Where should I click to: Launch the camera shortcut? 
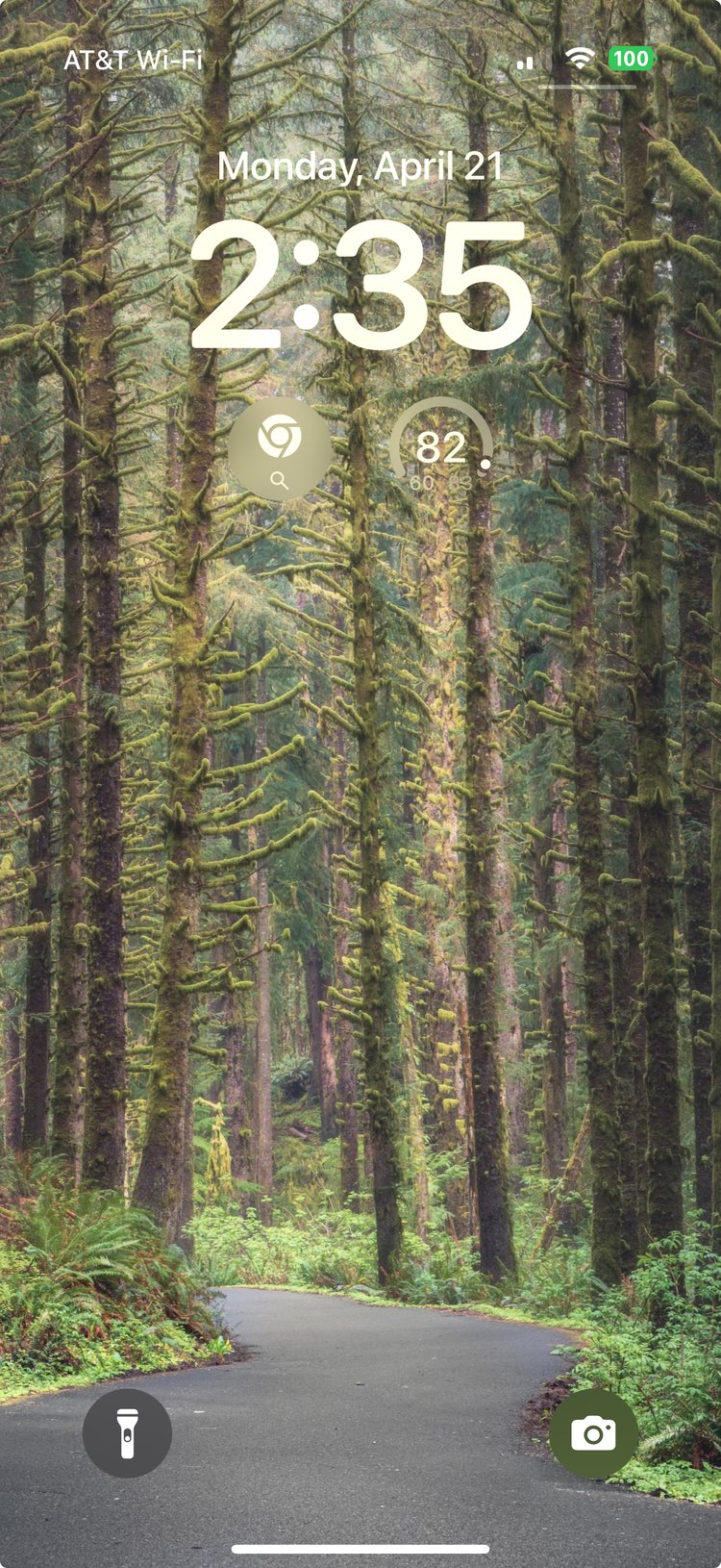[593, 1433]
